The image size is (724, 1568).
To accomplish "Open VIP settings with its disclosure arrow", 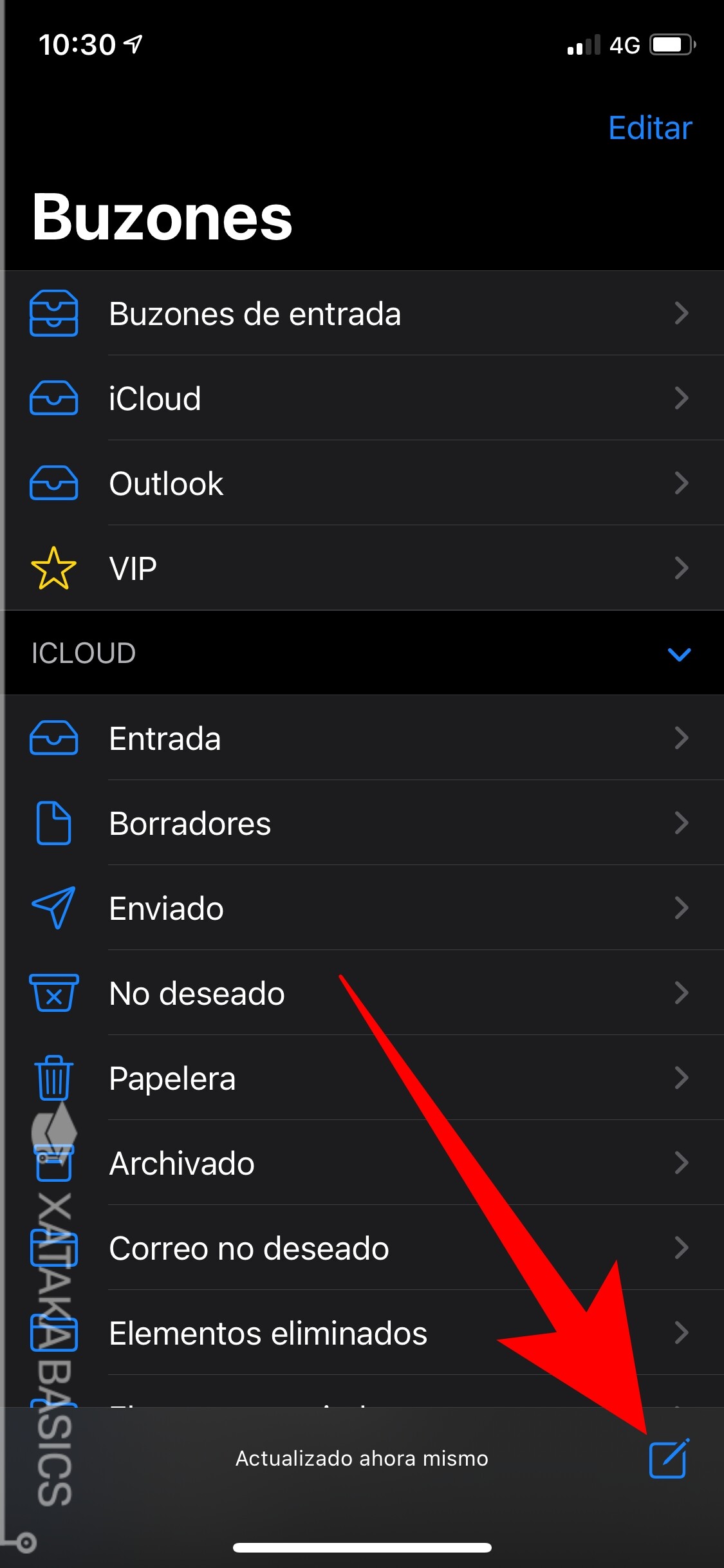I will [x=682, y=568].
